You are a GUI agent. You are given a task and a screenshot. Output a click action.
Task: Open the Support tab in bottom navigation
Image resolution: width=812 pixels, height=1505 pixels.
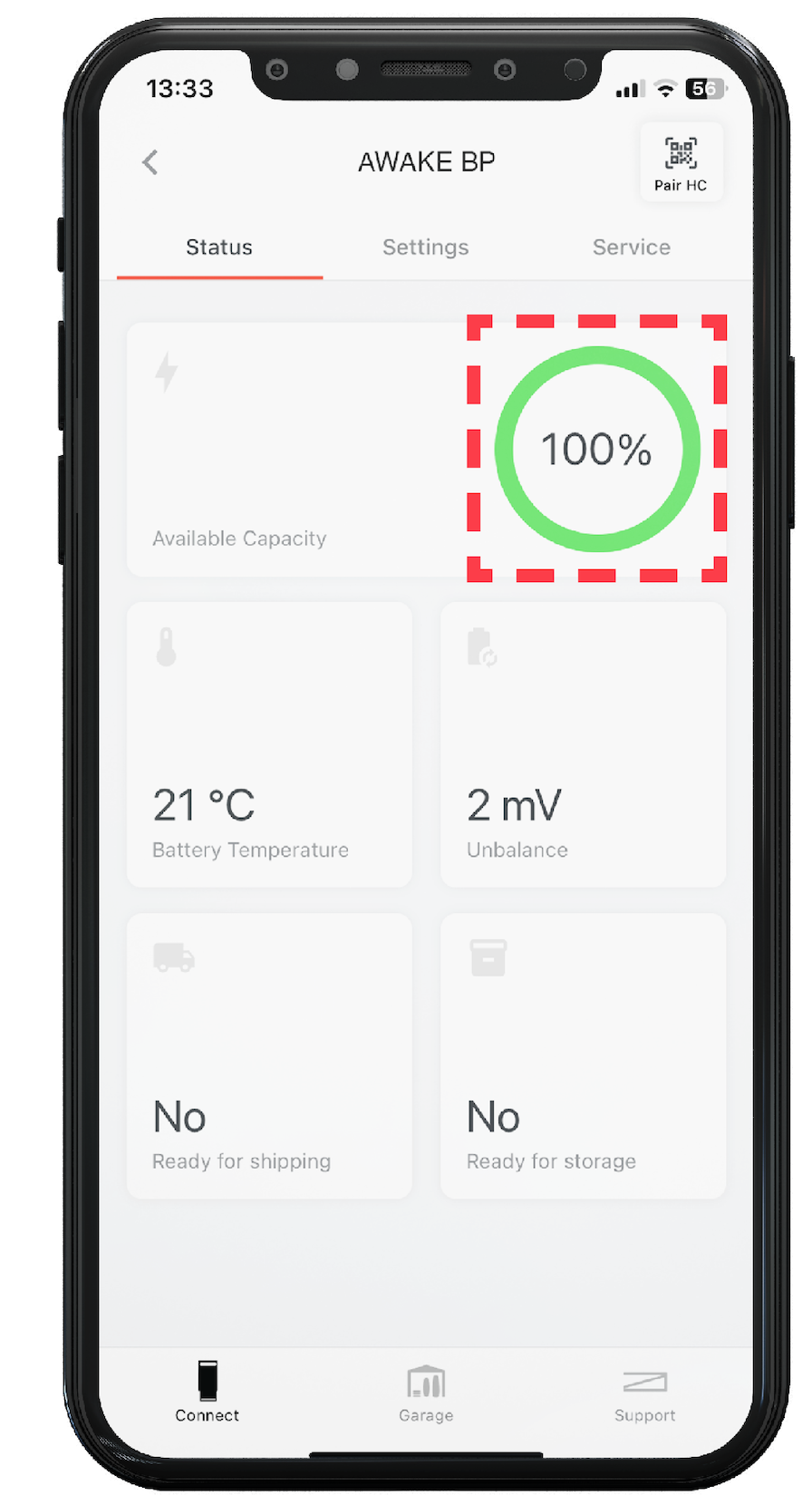click(645, 1396)
